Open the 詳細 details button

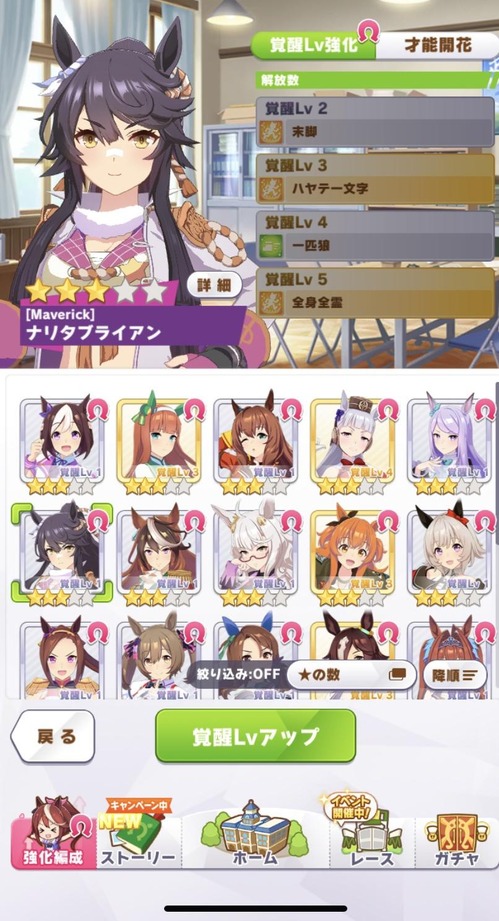tap(214, 285)
